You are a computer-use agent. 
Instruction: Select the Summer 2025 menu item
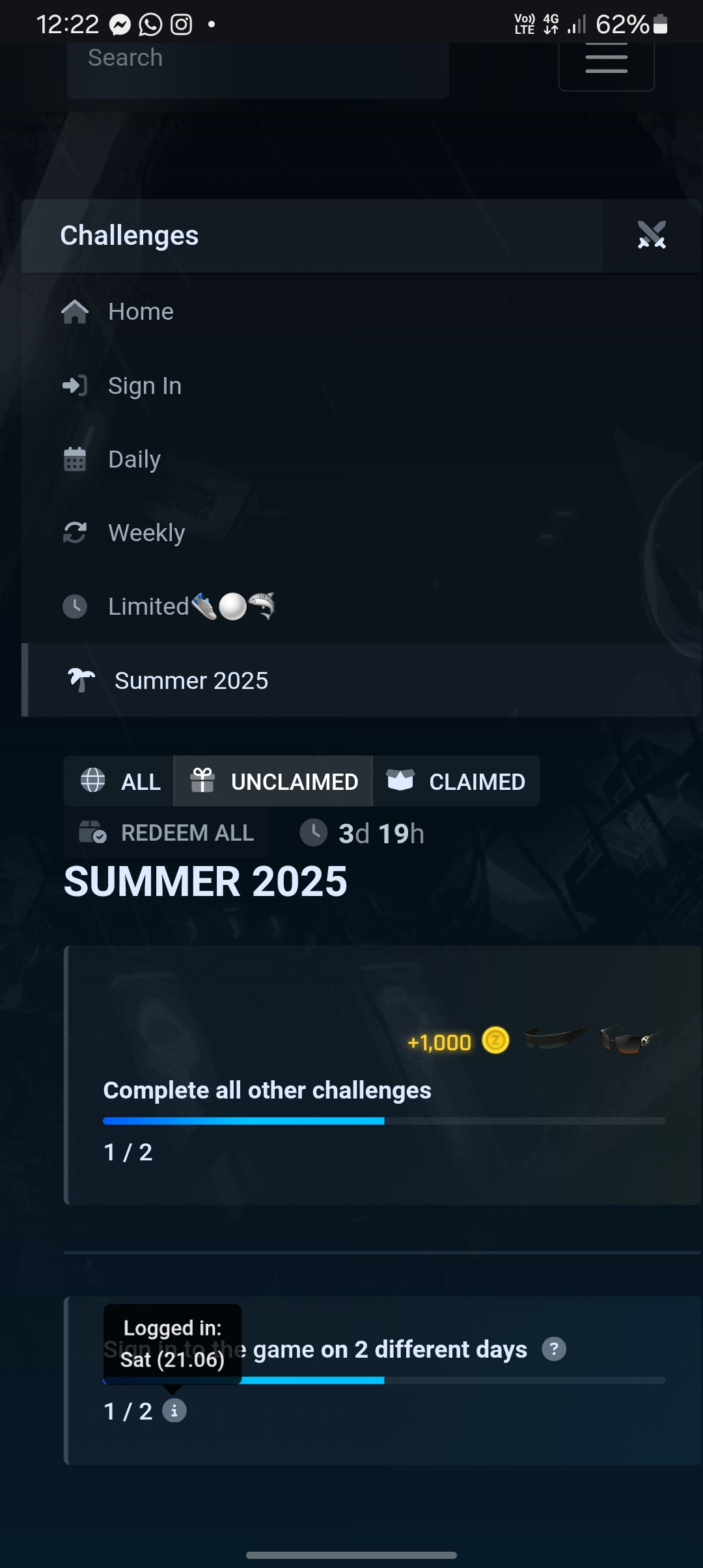pos(191,680)
